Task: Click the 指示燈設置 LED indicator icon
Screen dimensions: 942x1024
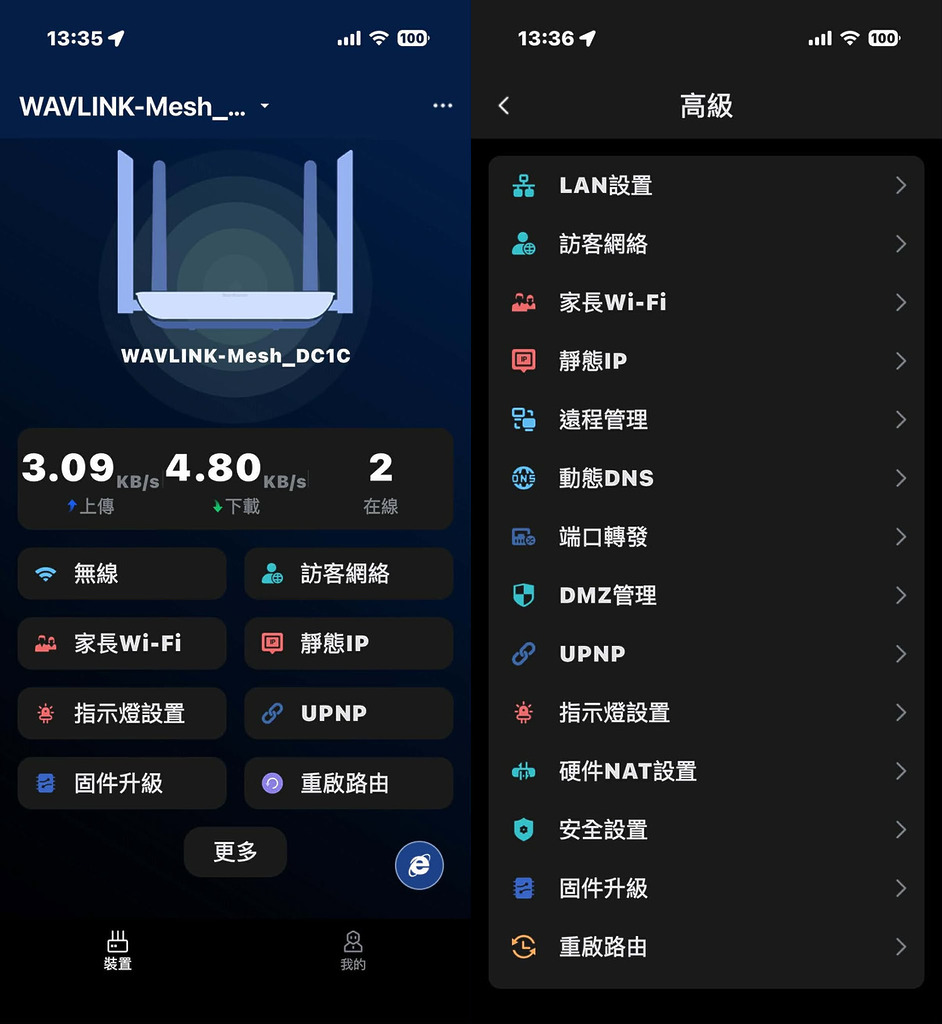Action: pos(523,712)
